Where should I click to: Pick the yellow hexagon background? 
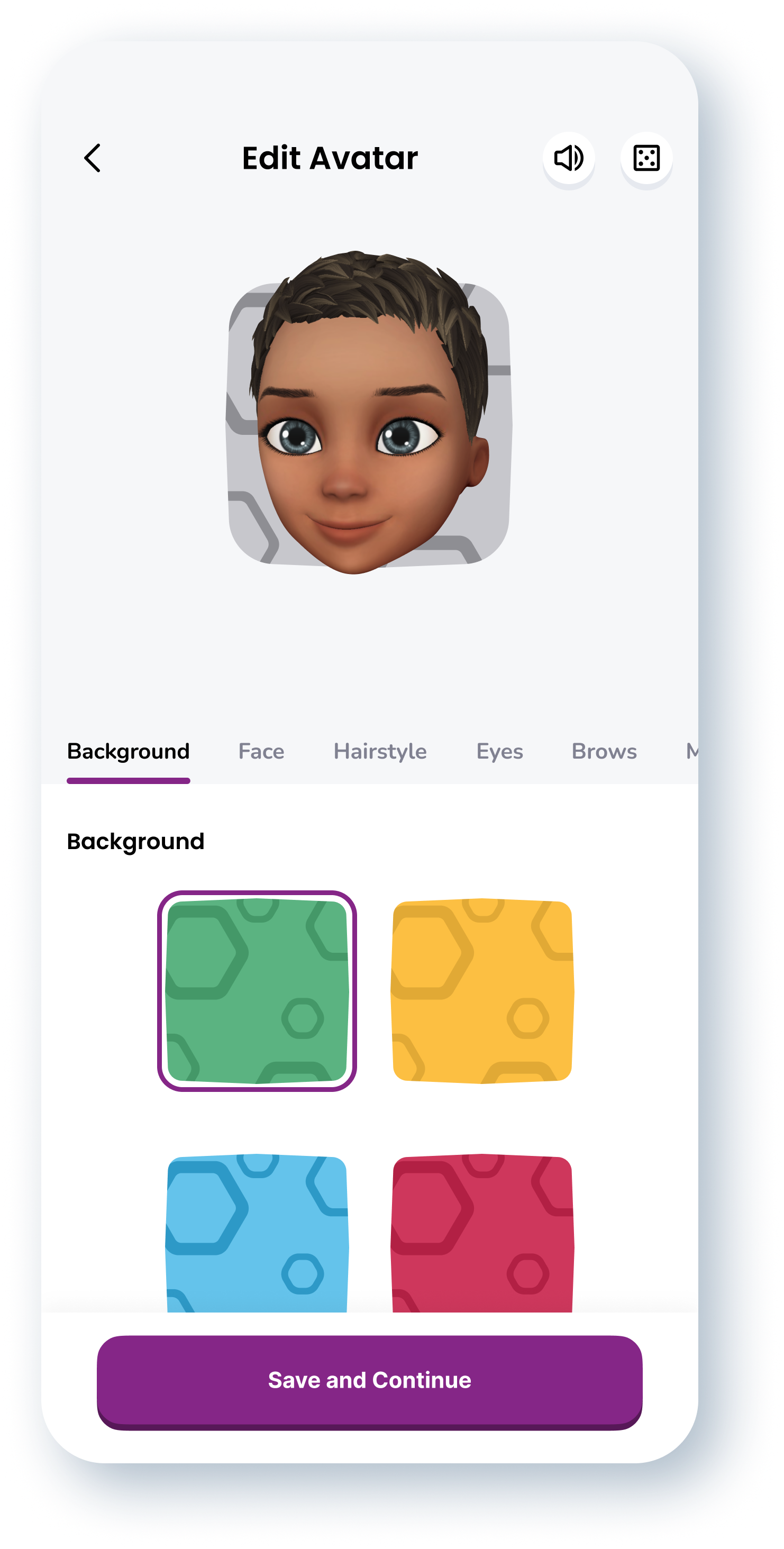482,991
